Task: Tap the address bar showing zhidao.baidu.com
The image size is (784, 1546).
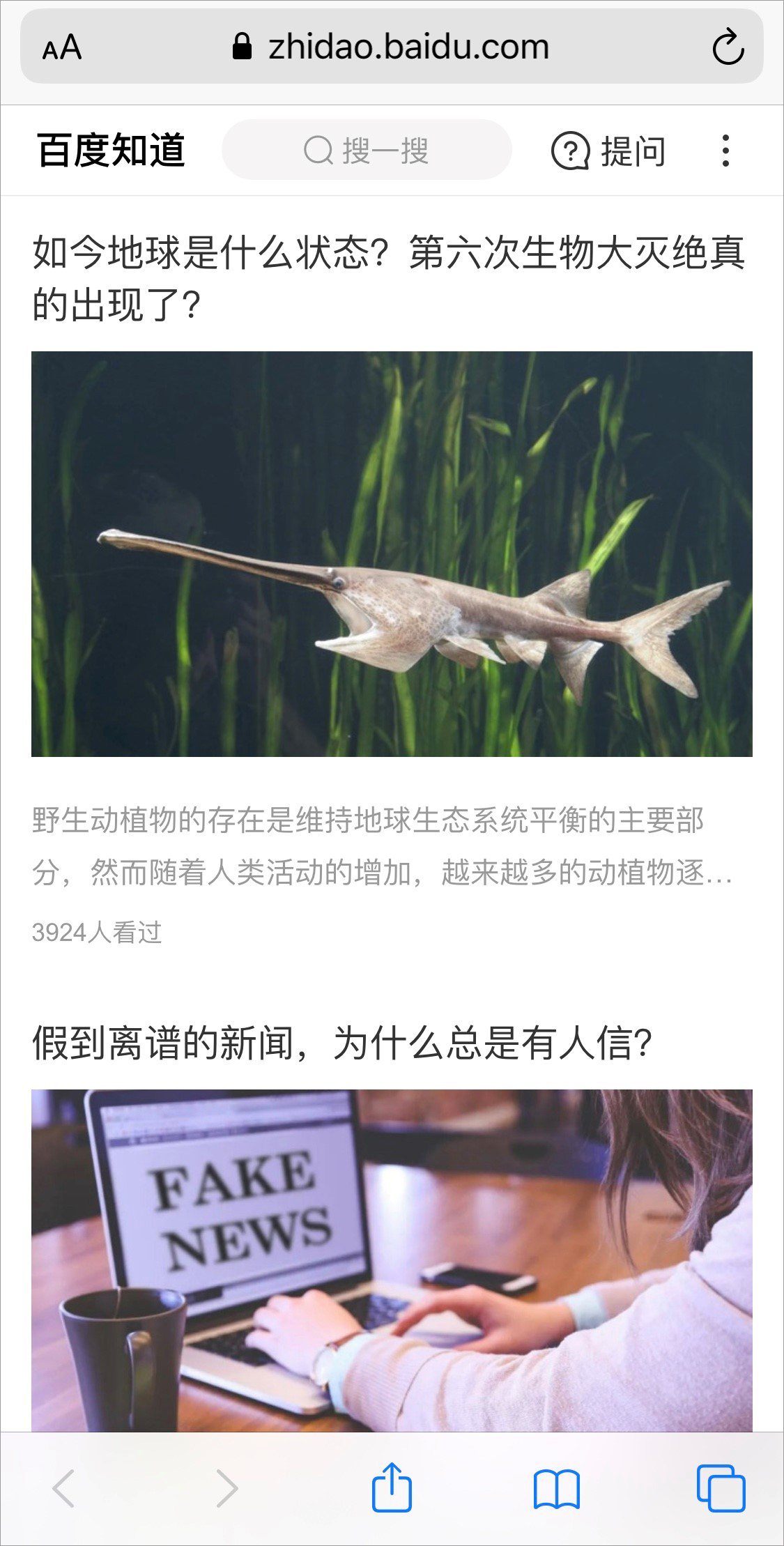Action: 390,47
